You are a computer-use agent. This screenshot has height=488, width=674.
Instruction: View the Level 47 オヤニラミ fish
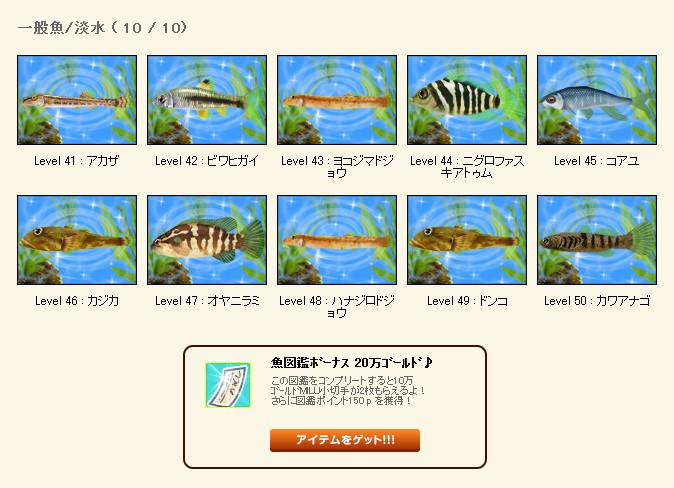coord(207,240)
